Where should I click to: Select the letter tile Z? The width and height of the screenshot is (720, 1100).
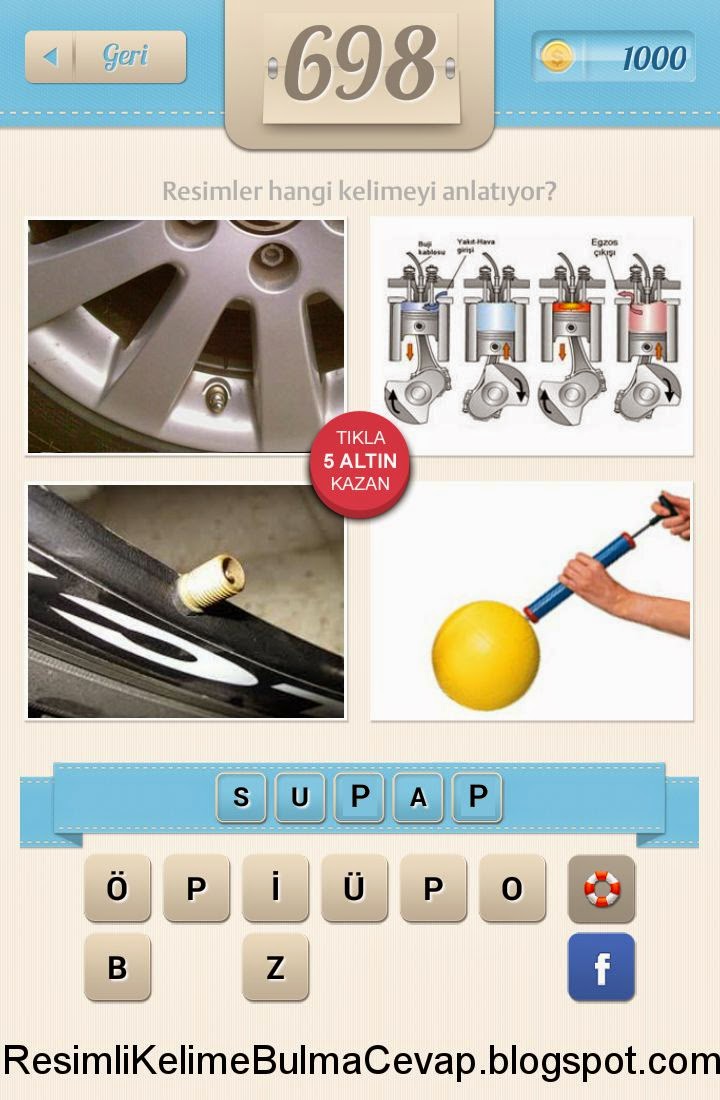(275, 967)
